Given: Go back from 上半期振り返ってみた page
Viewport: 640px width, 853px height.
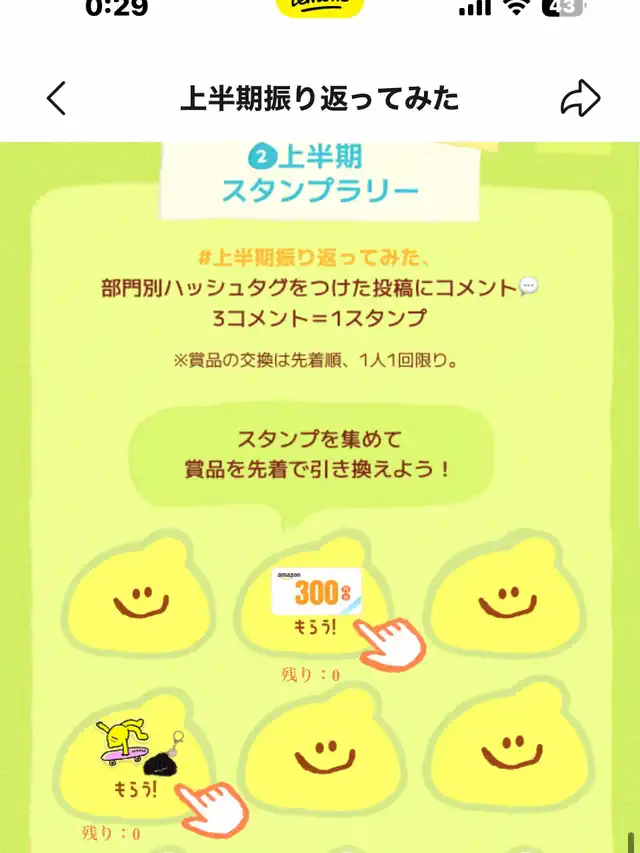Looking at the screenshot, I should tap(57, 98).
